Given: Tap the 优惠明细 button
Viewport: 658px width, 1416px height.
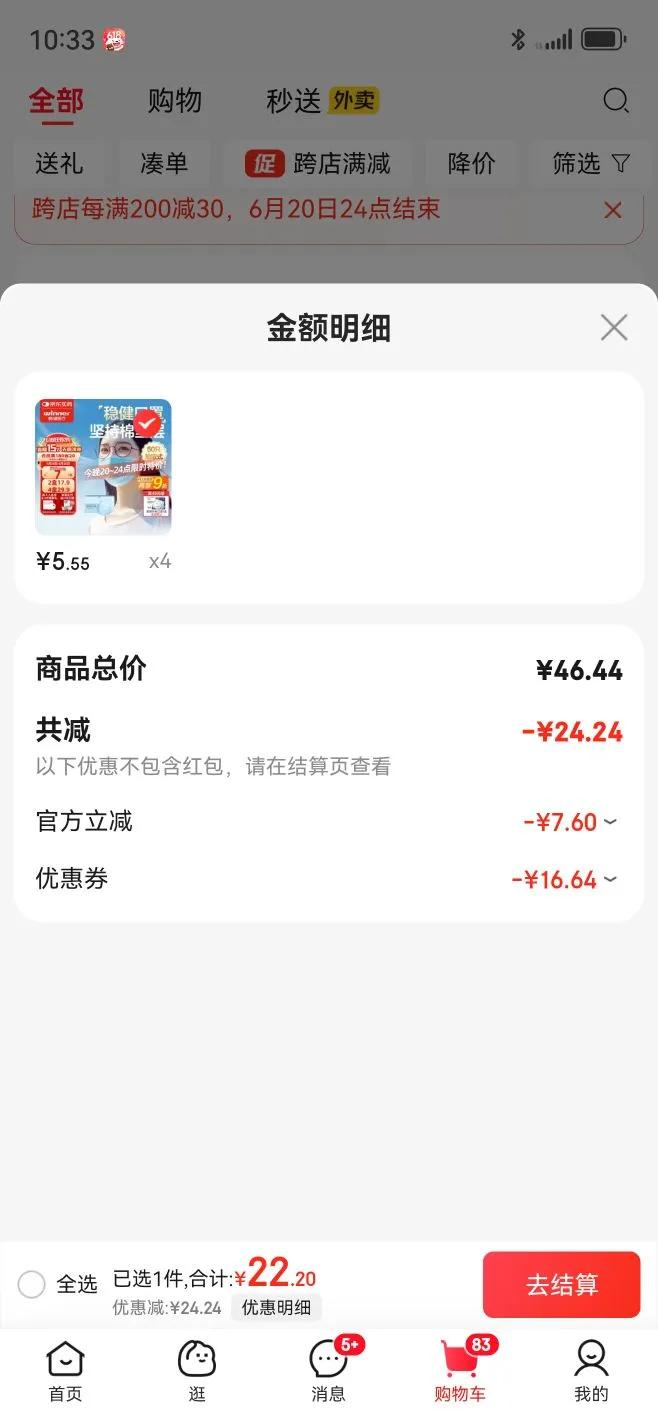Looking at the screenshot, I should coord(276,1307).
